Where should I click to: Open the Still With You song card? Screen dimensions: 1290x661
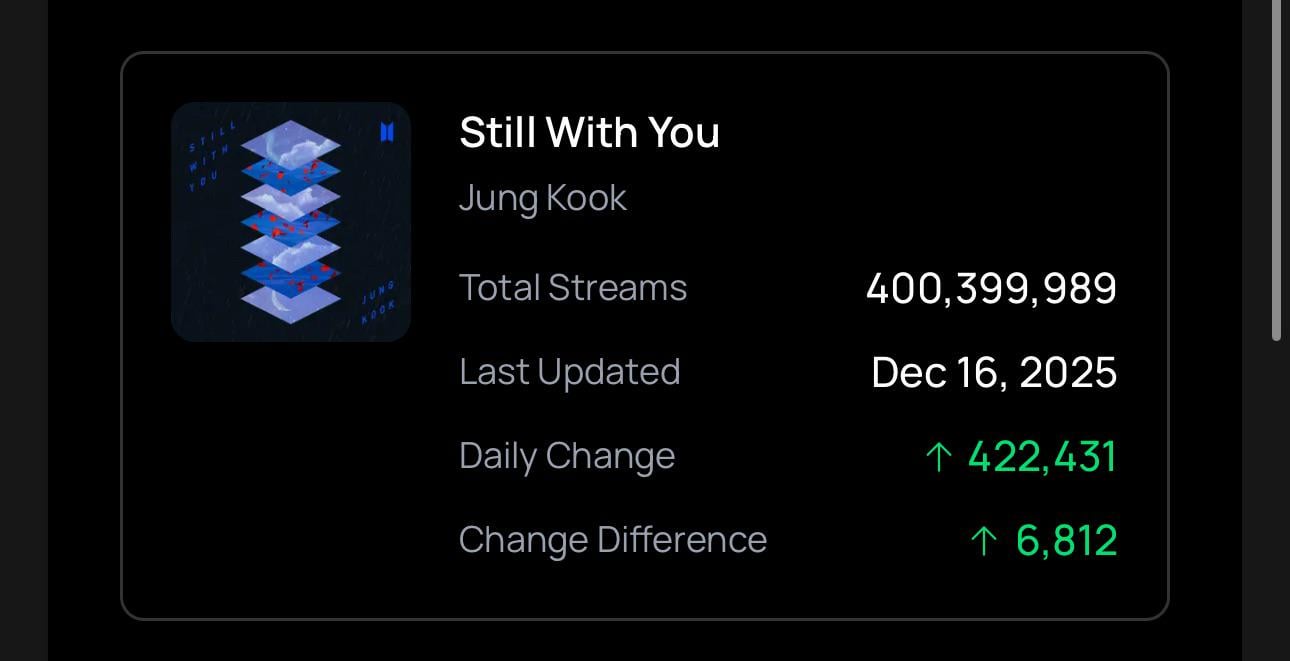pos(588,133)
